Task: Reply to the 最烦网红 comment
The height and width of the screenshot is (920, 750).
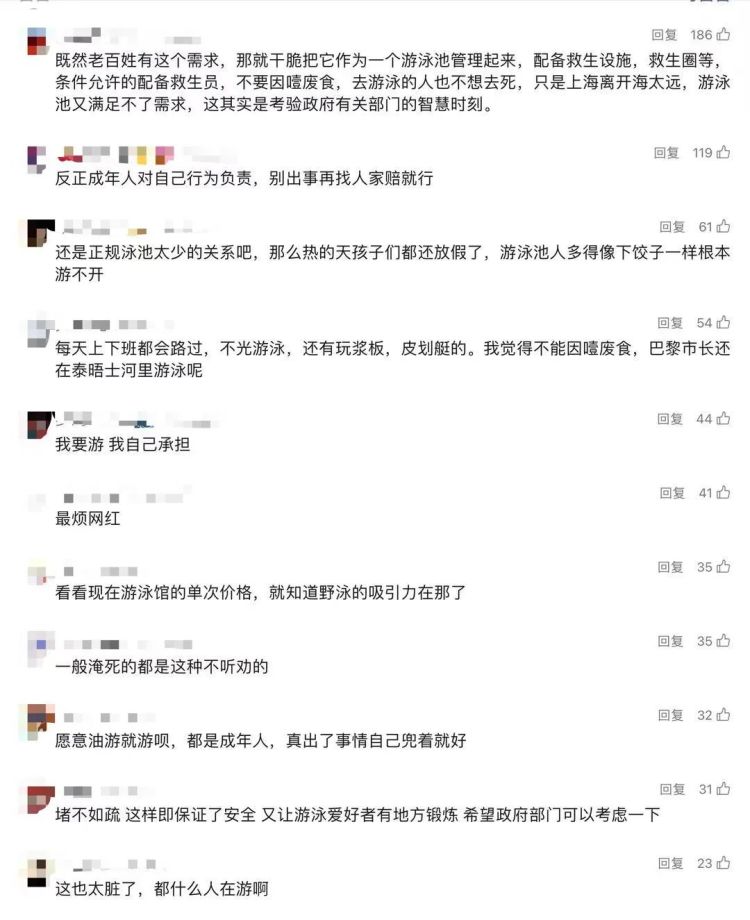Action: click(672, 493)
